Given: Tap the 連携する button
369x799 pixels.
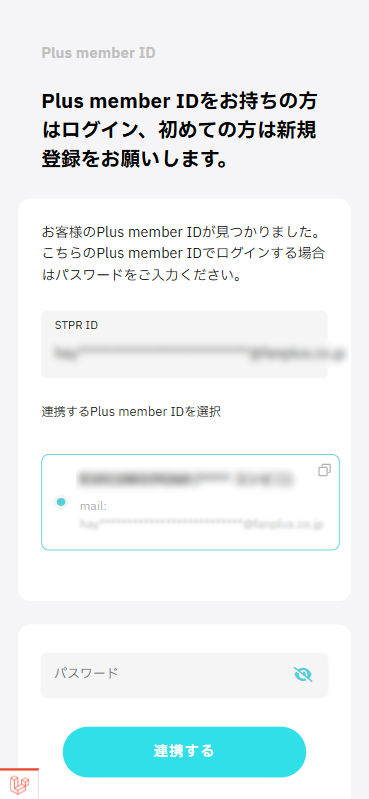Looking at the screenshot, I should (184, 752).
